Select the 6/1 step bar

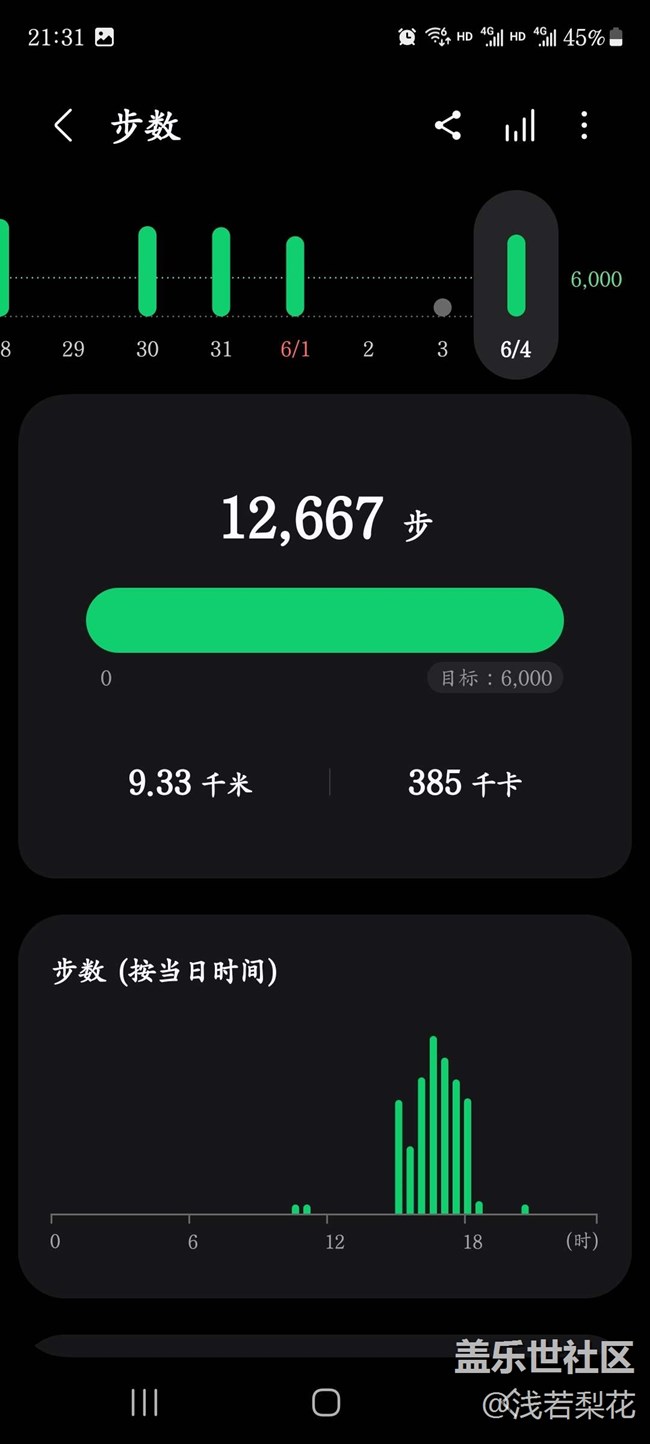(x=295, y=276)
